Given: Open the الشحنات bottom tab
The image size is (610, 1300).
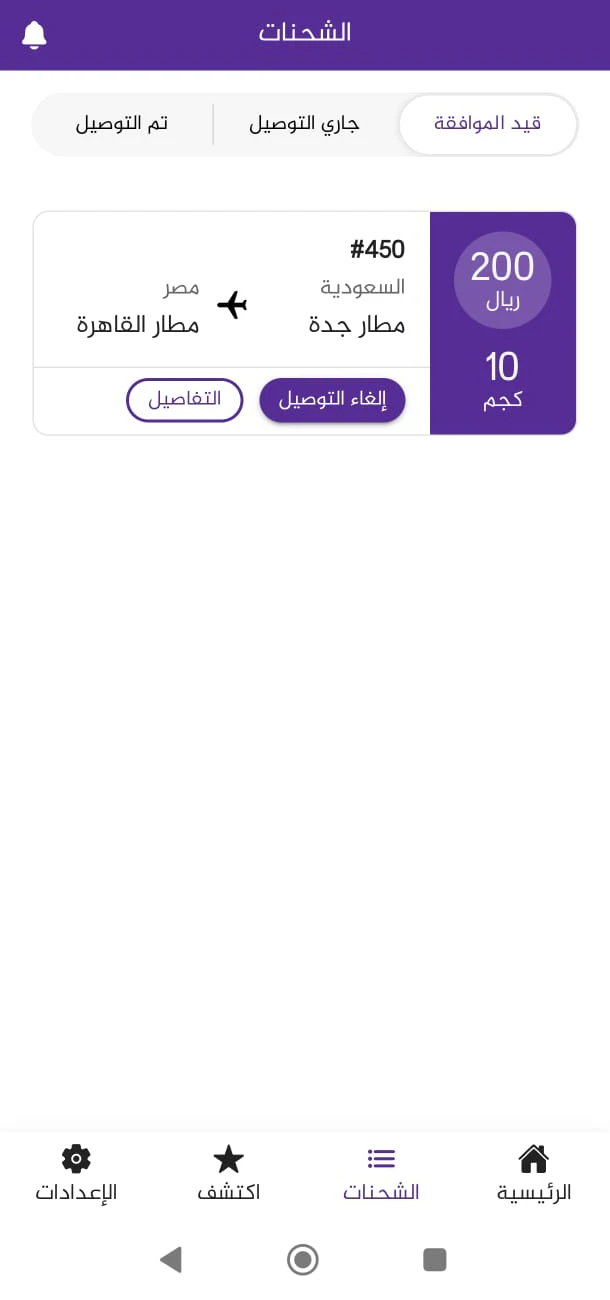Looking at the screenshot, I should (381, 1174).
